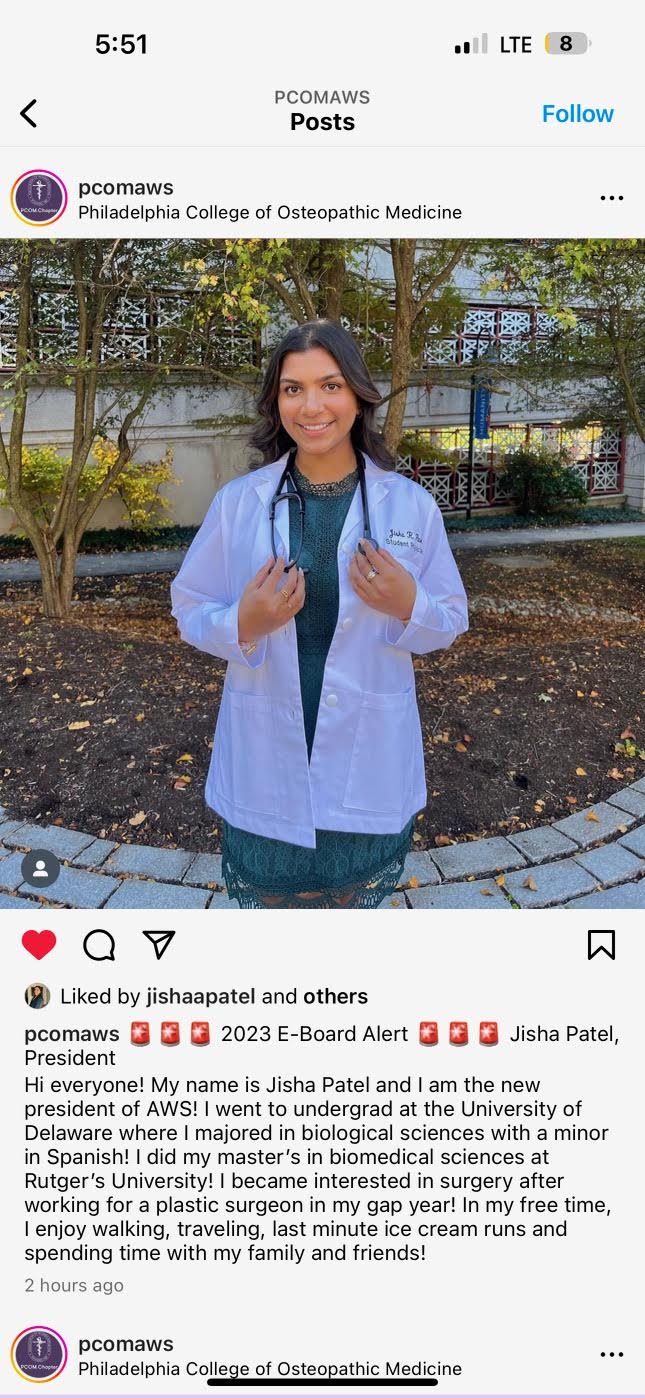Follow the PCOMAWS account
Image resolution: width=645 pixels, height=1398 pixels.
[577, 114]
